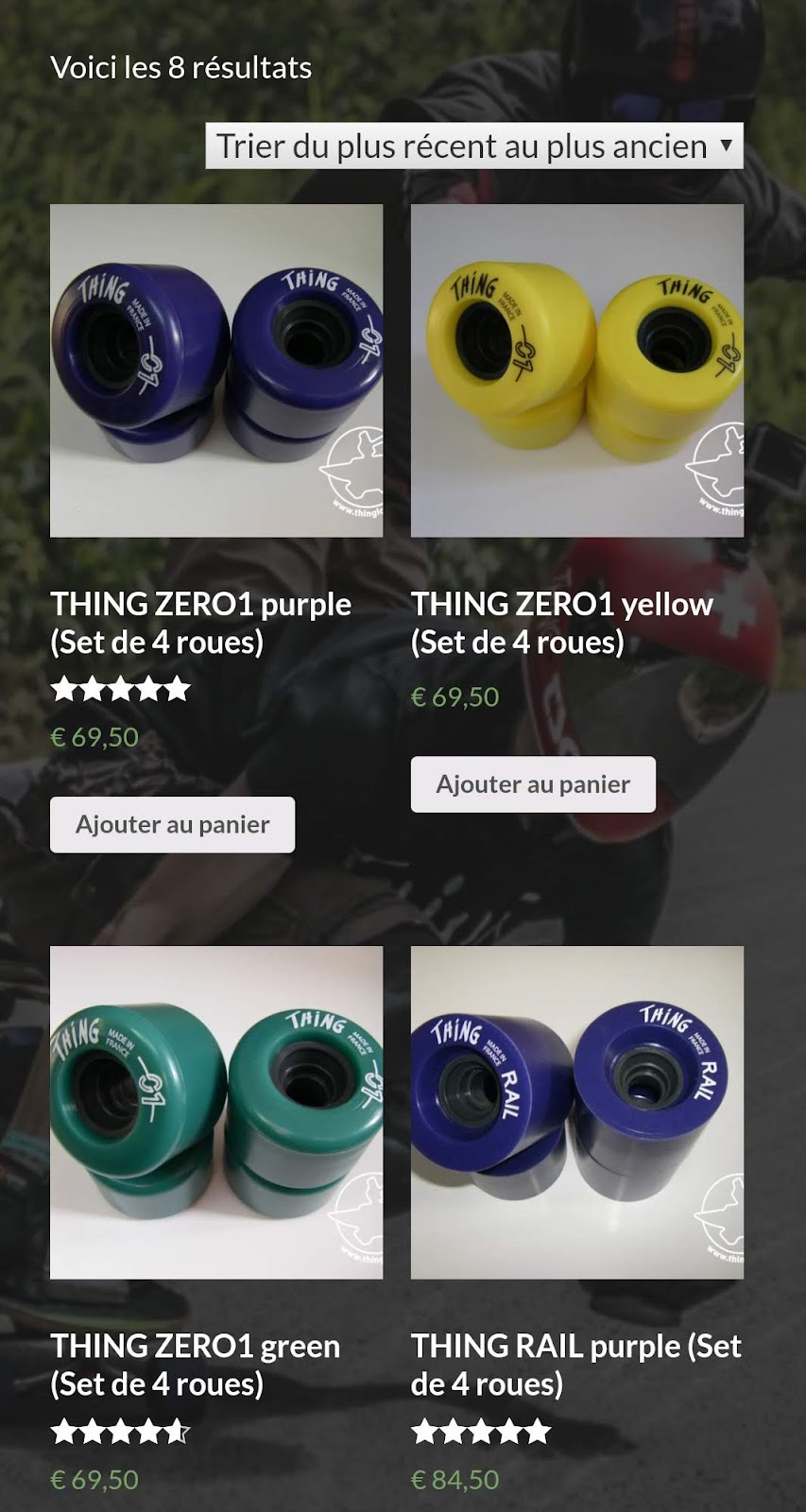Screen dimensions: 806x1512
Task: Open THING ZERO1 green title link
Action: coord(195,1365)
